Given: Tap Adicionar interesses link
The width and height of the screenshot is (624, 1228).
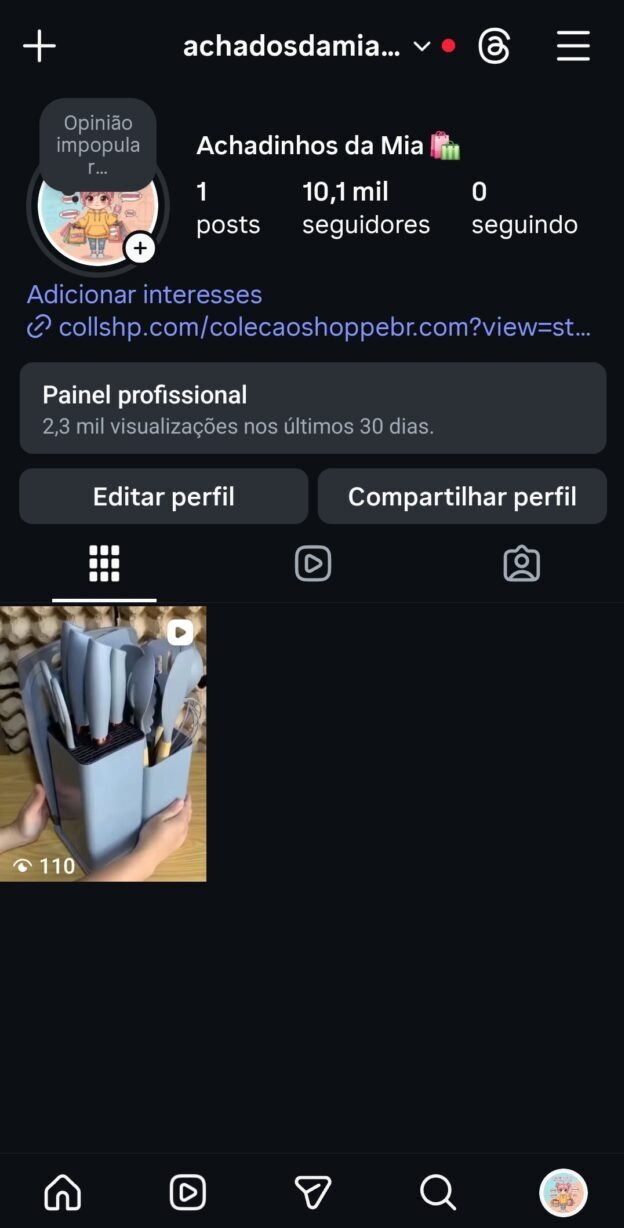Looking at the screenshot, I should (x=144, y=294).
